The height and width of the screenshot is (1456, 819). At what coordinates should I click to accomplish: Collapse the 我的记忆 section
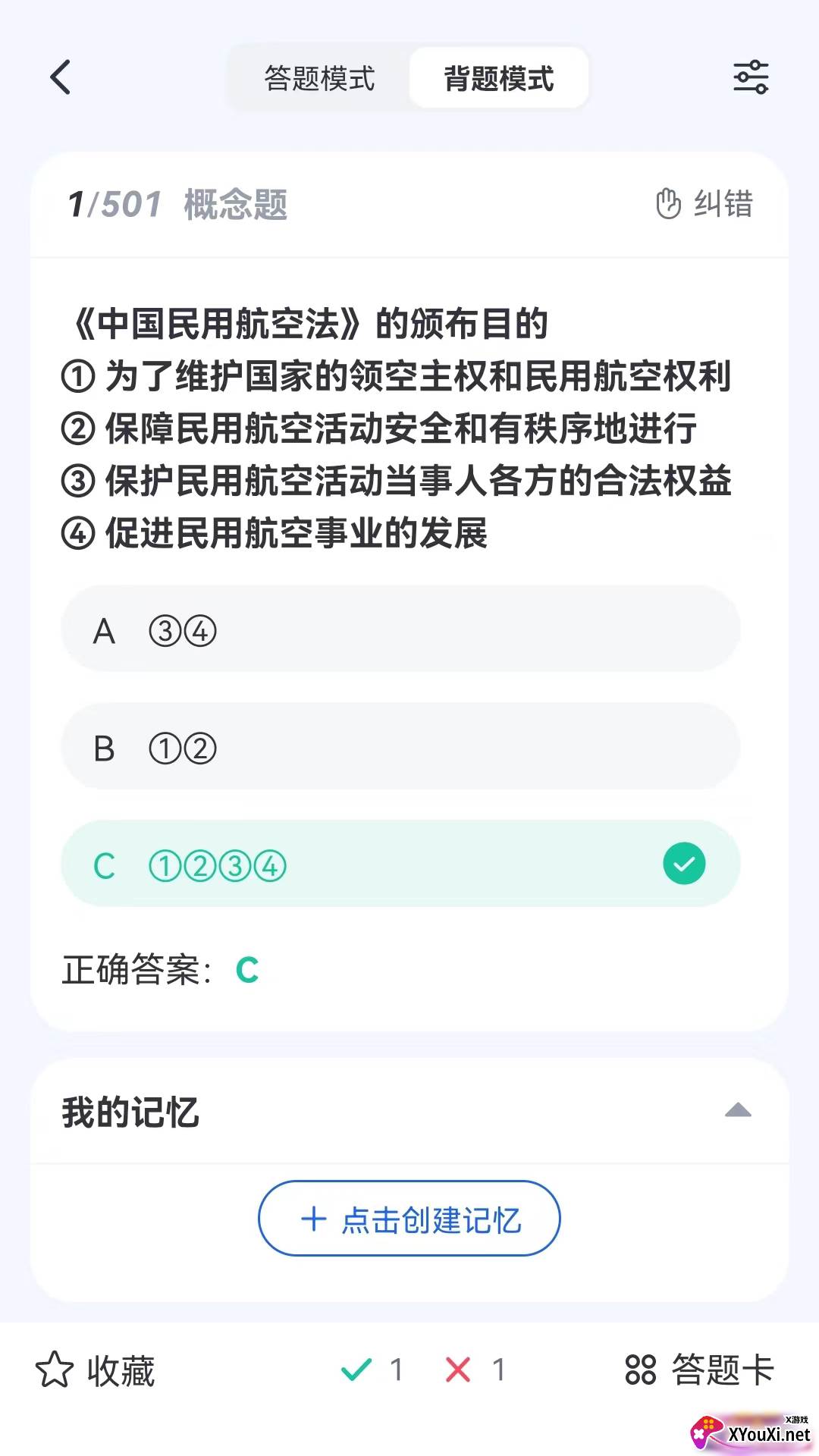(x=737, y=1111)
